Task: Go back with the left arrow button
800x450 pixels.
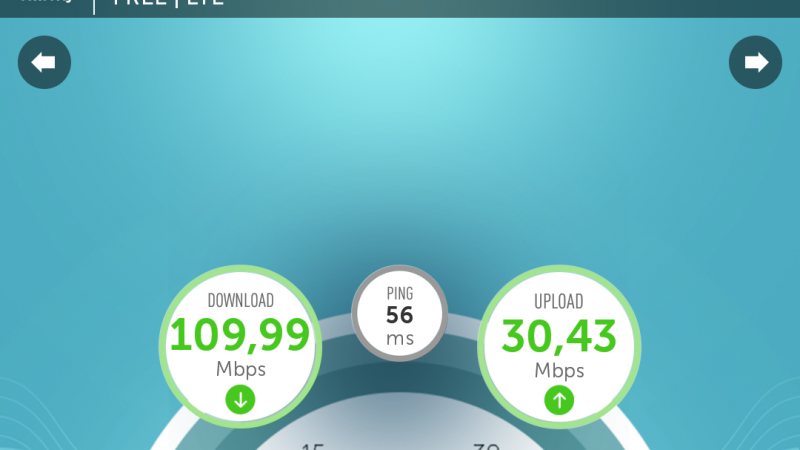Action: pos(44,63)
